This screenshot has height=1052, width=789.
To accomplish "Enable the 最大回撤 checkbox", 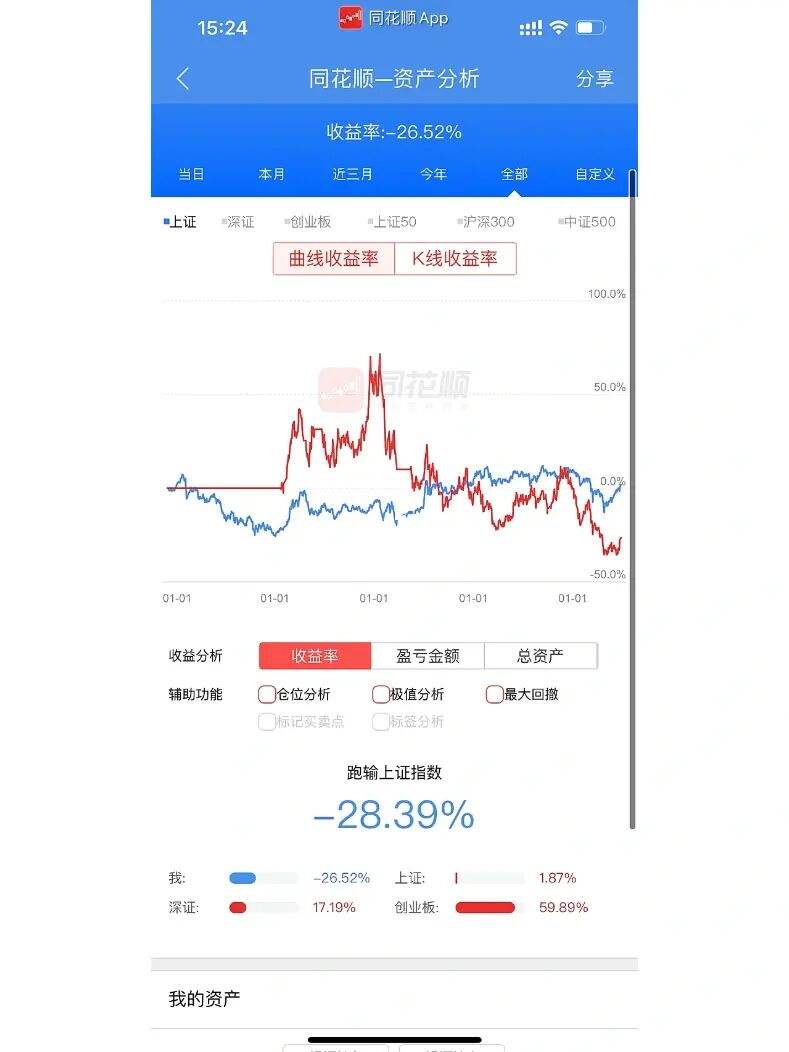I will pos(495,694).
